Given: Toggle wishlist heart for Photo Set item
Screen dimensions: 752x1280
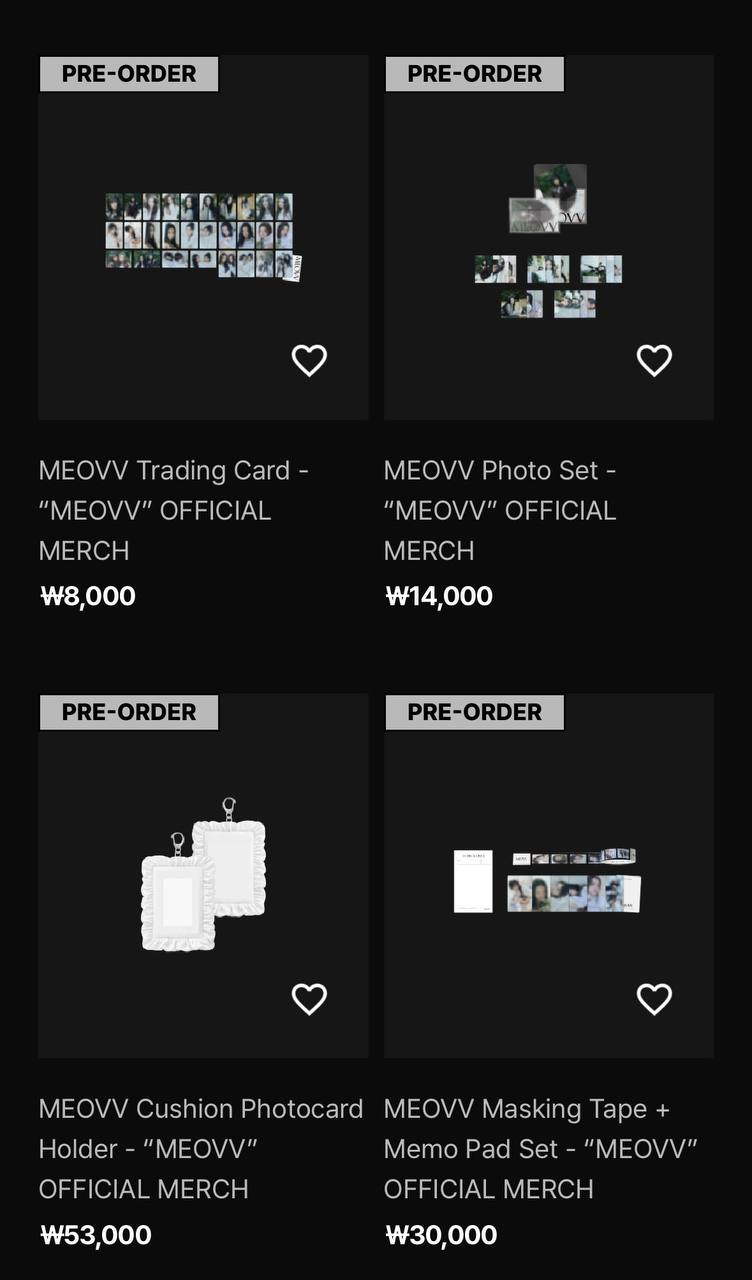Looking at the screenshot, I should point(655,359).
